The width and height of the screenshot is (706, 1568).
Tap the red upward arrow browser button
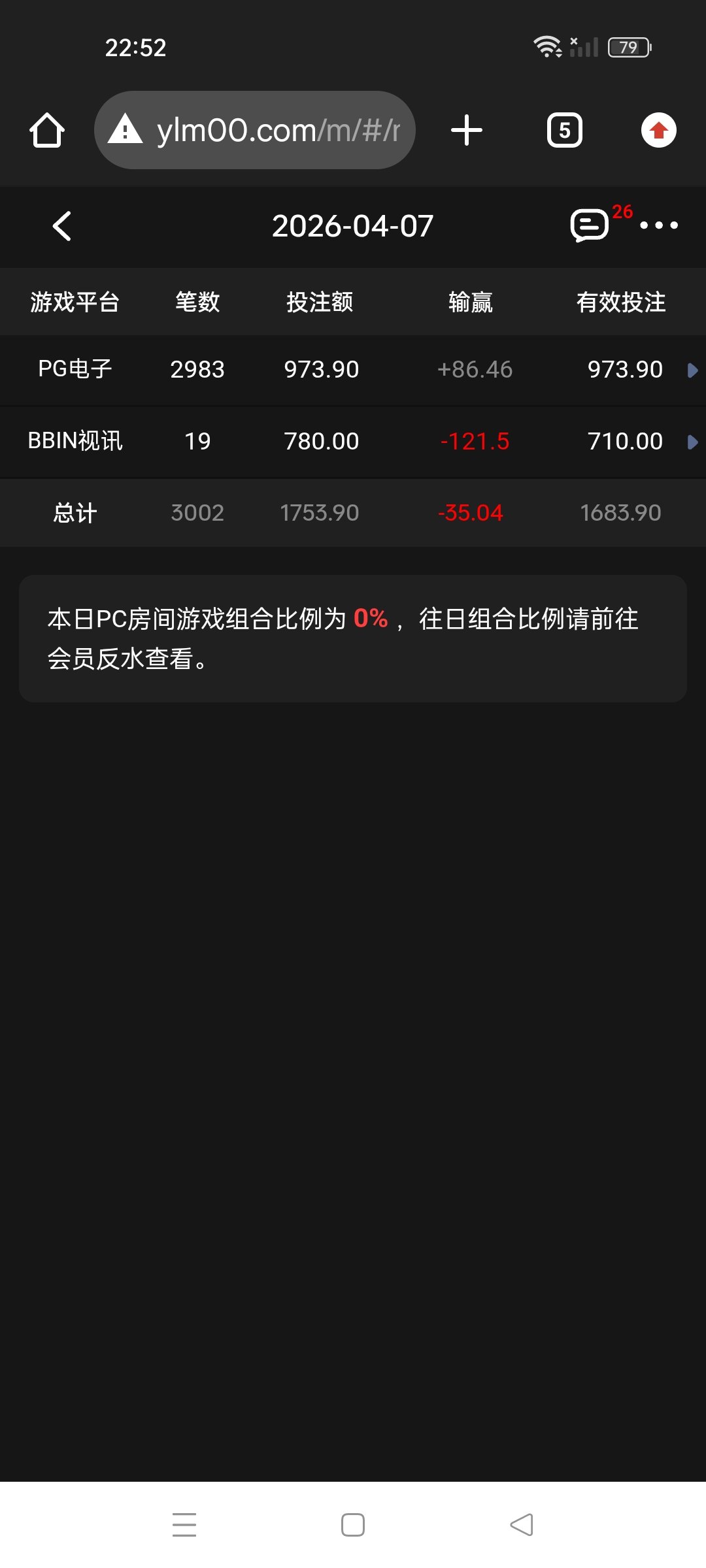coord(658,130)
